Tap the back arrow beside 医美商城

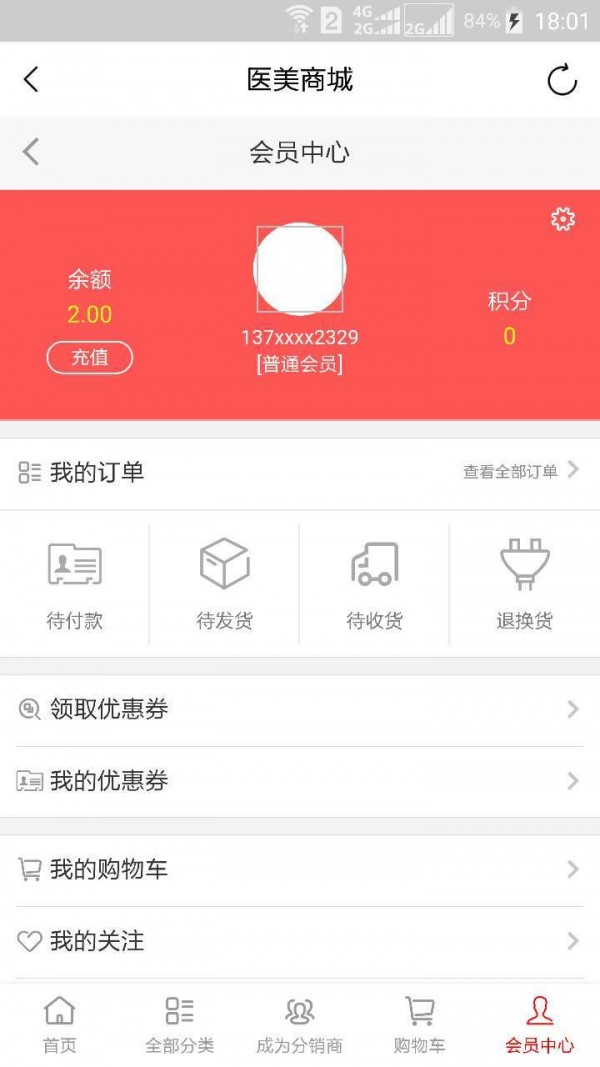pos(32,80)
